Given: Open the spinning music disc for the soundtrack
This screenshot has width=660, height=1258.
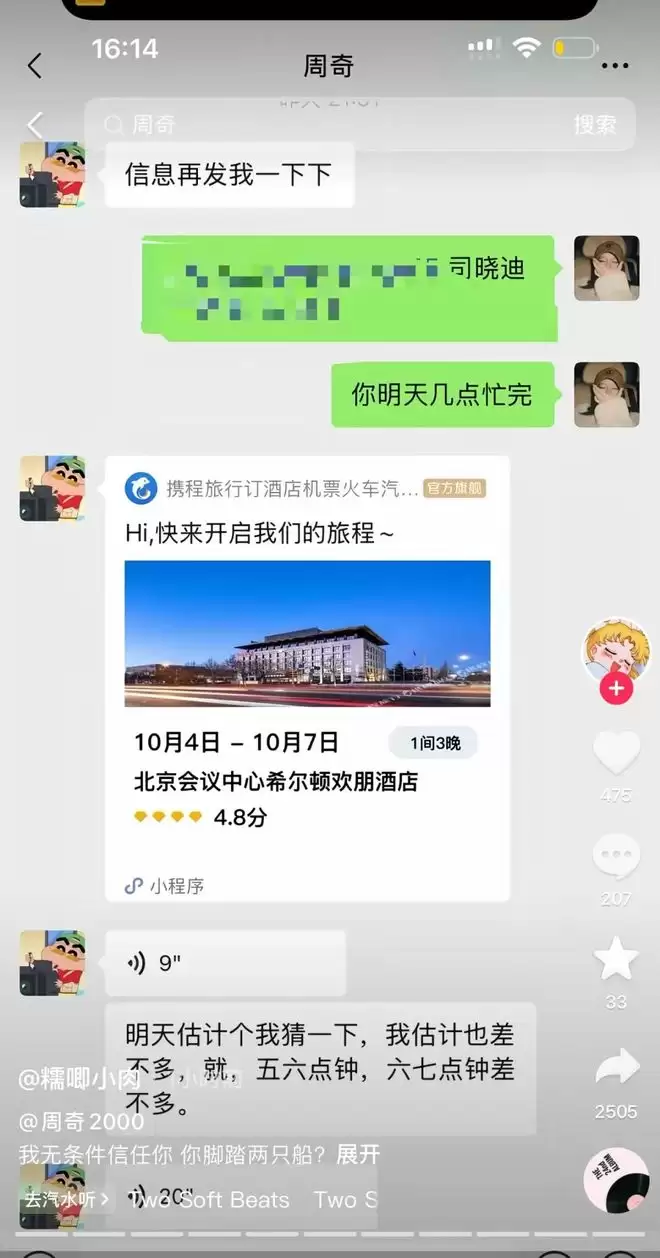Looking at the screenshot, I should click(x=616, y=1180).
